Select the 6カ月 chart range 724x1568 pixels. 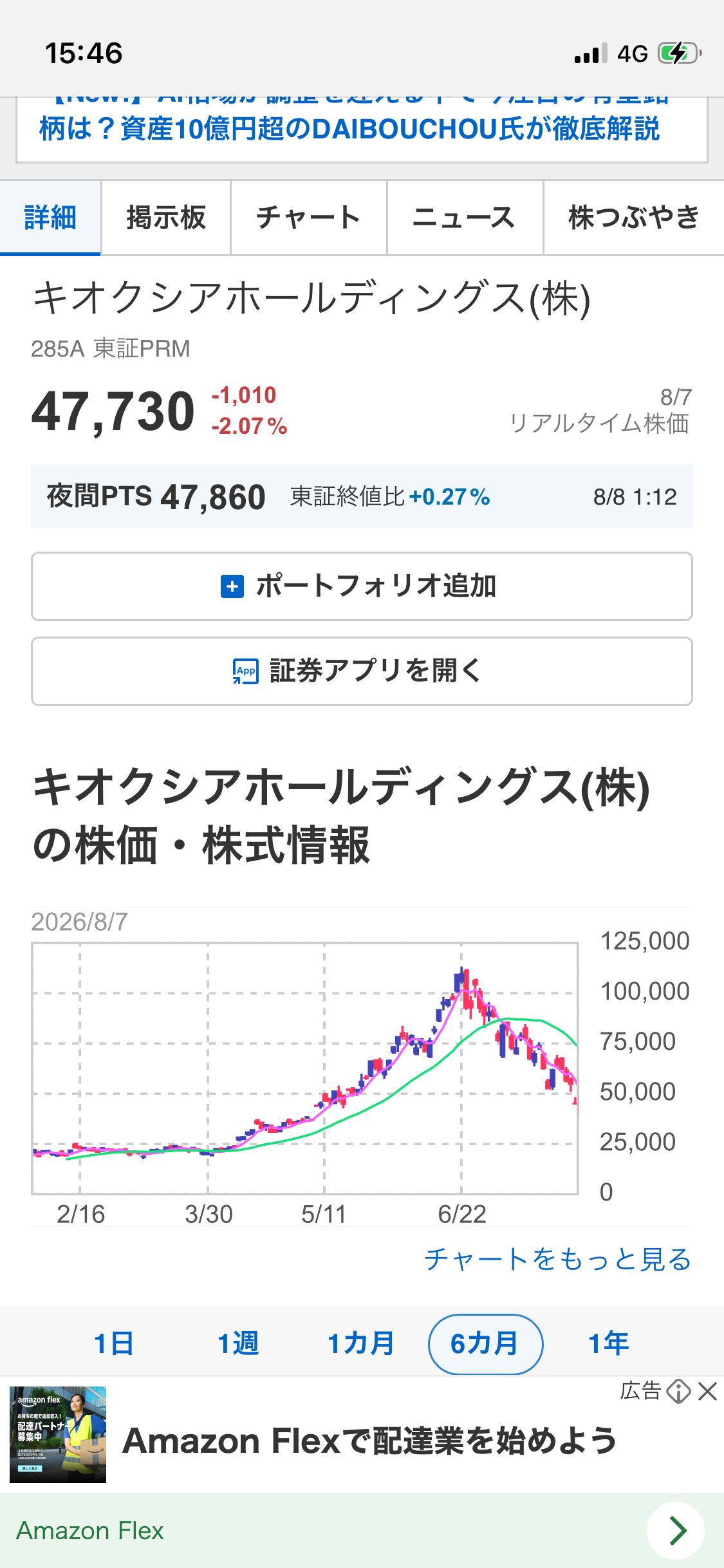485,1344
